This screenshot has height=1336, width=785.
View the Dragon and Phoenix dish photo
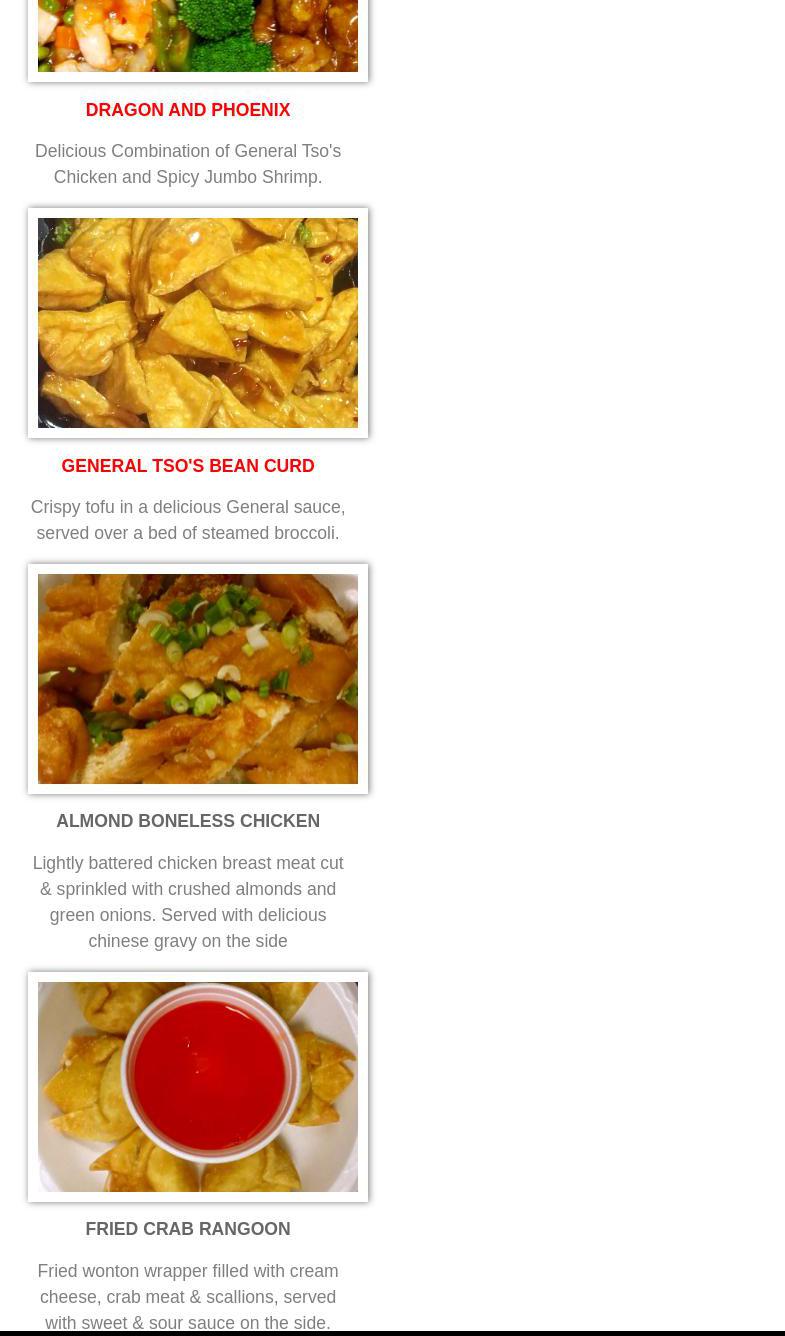point(197,36)
